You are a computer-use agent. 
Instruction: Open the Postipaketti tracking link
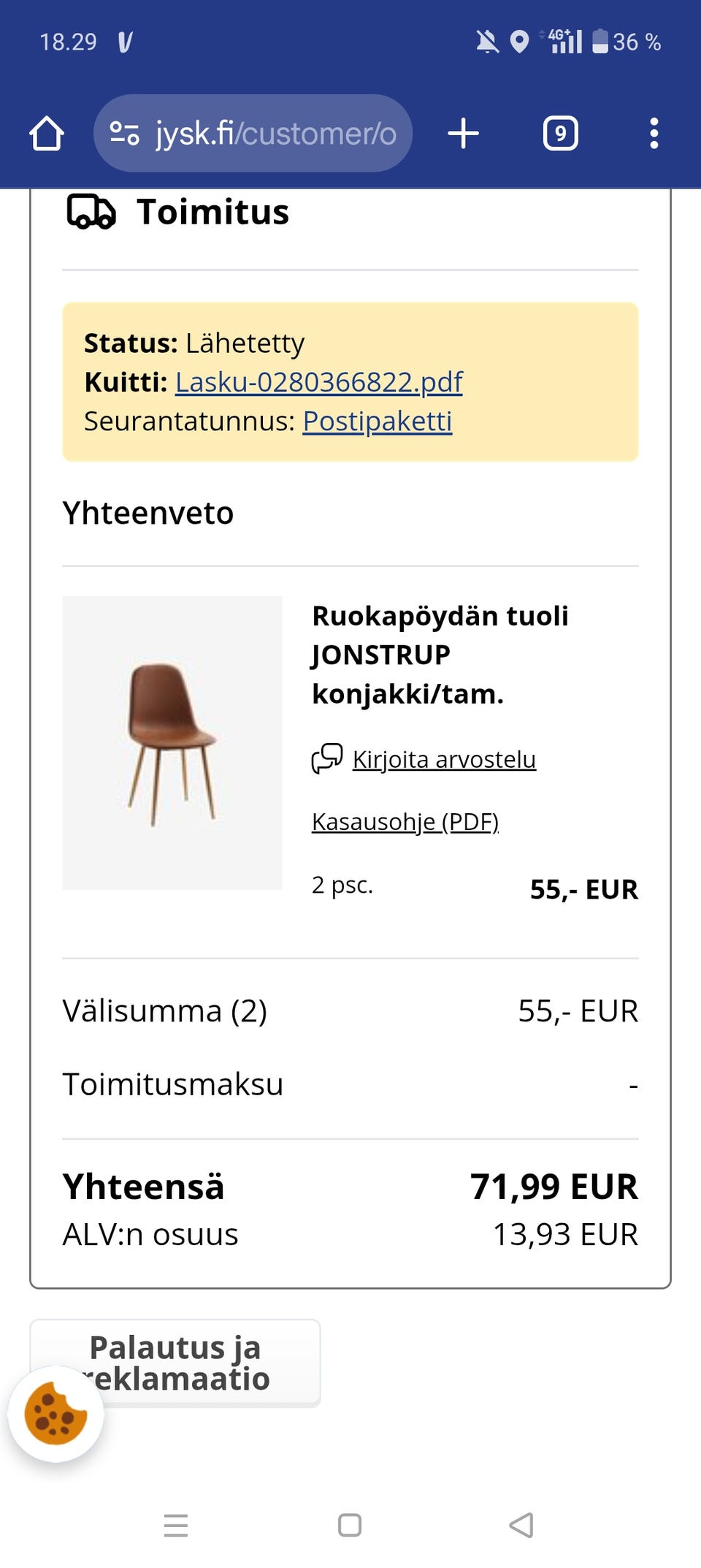coord(378,420)
